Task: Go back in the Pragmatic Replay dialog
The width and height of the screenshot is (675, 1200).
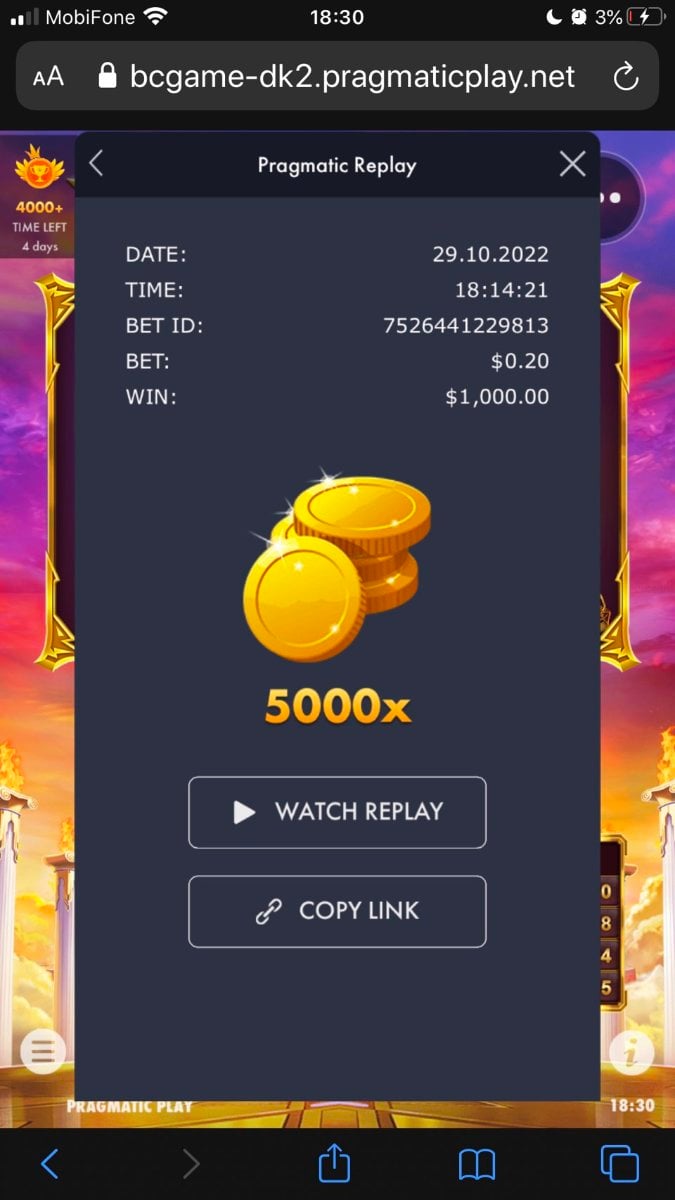Action: click(96, 164)
